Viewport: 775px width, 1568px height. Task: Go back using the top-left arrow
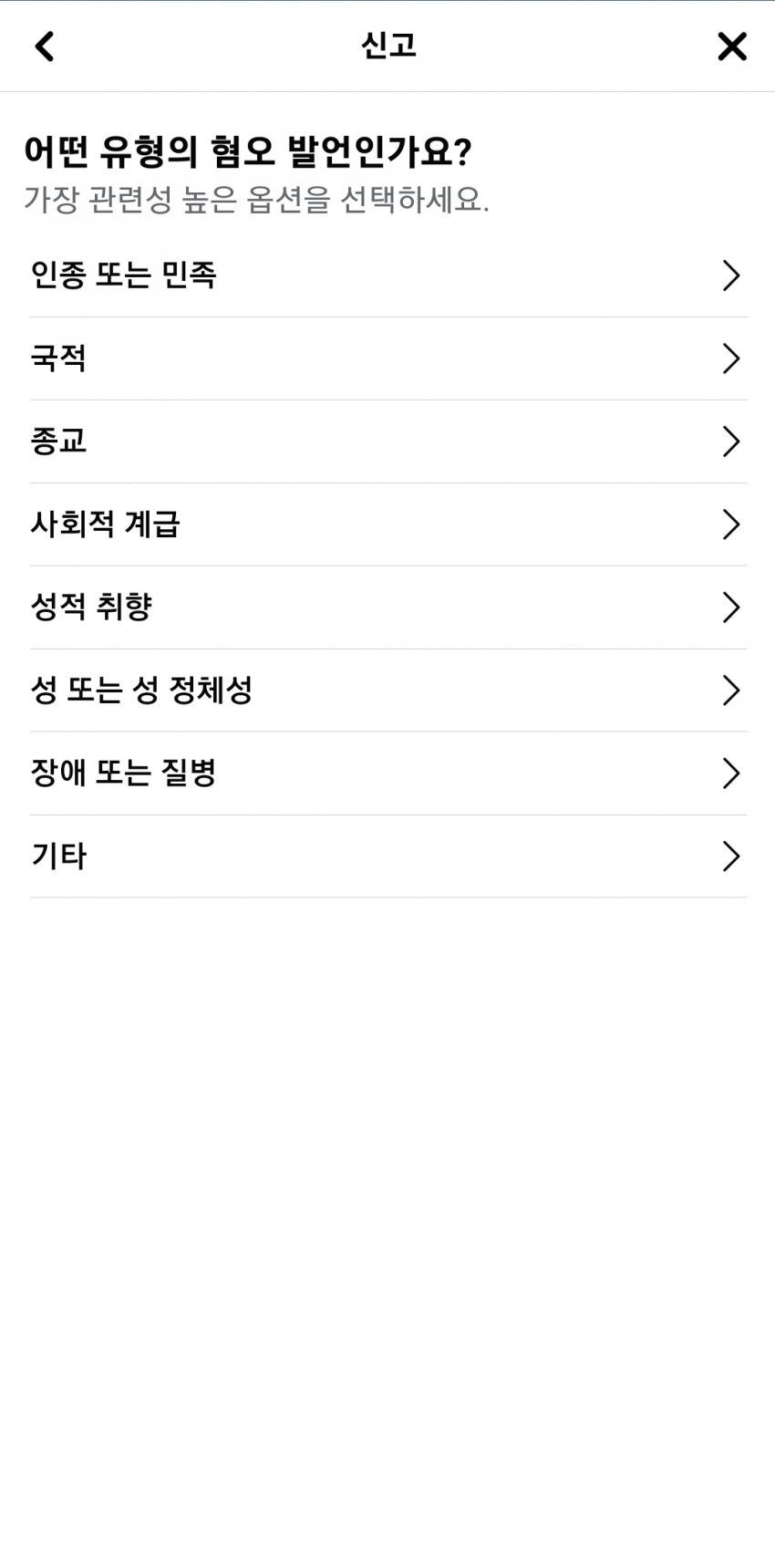click(x=45, y=47)
